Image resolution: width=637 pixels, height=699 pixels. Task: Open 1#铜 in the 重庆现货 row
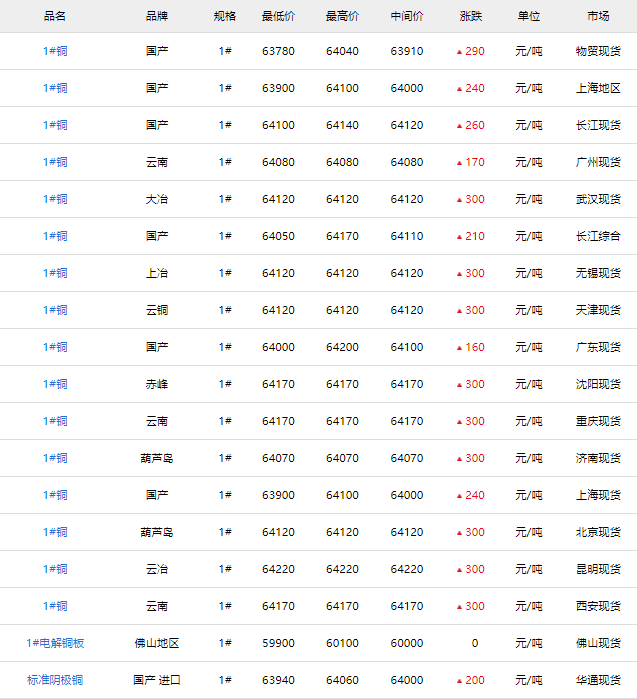click(55, 421)
